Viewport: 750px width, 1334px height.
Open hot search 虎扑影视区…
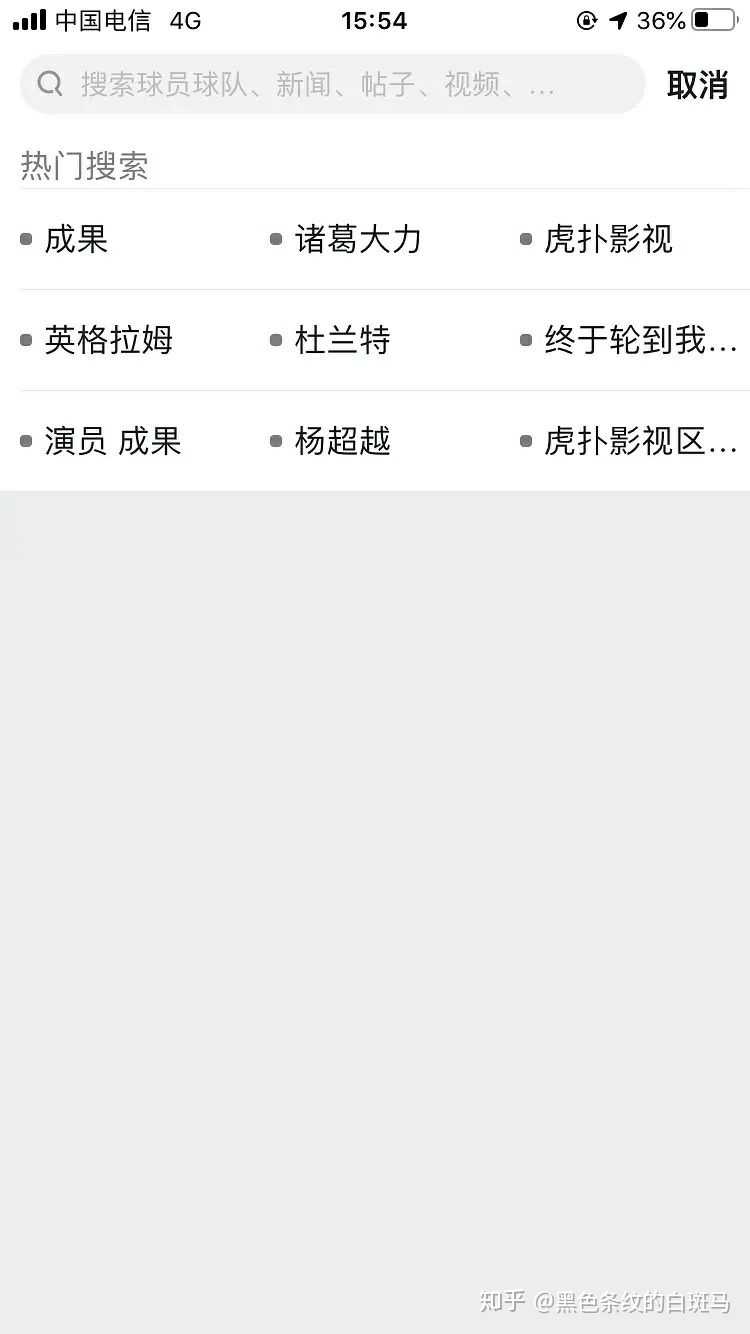(641, 442)
